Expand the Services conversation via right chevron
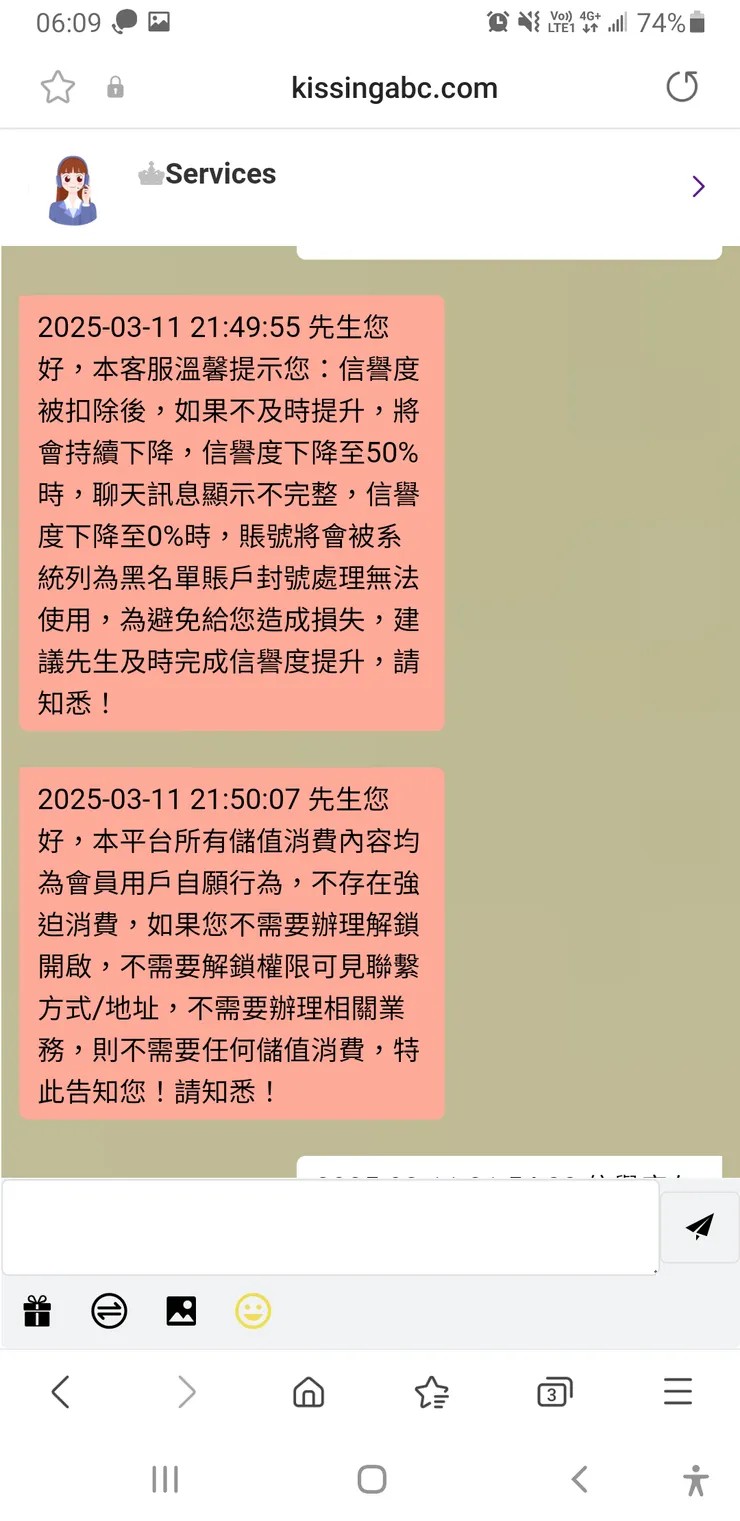The image size is (740, 1521). click(x=698, y=186)
